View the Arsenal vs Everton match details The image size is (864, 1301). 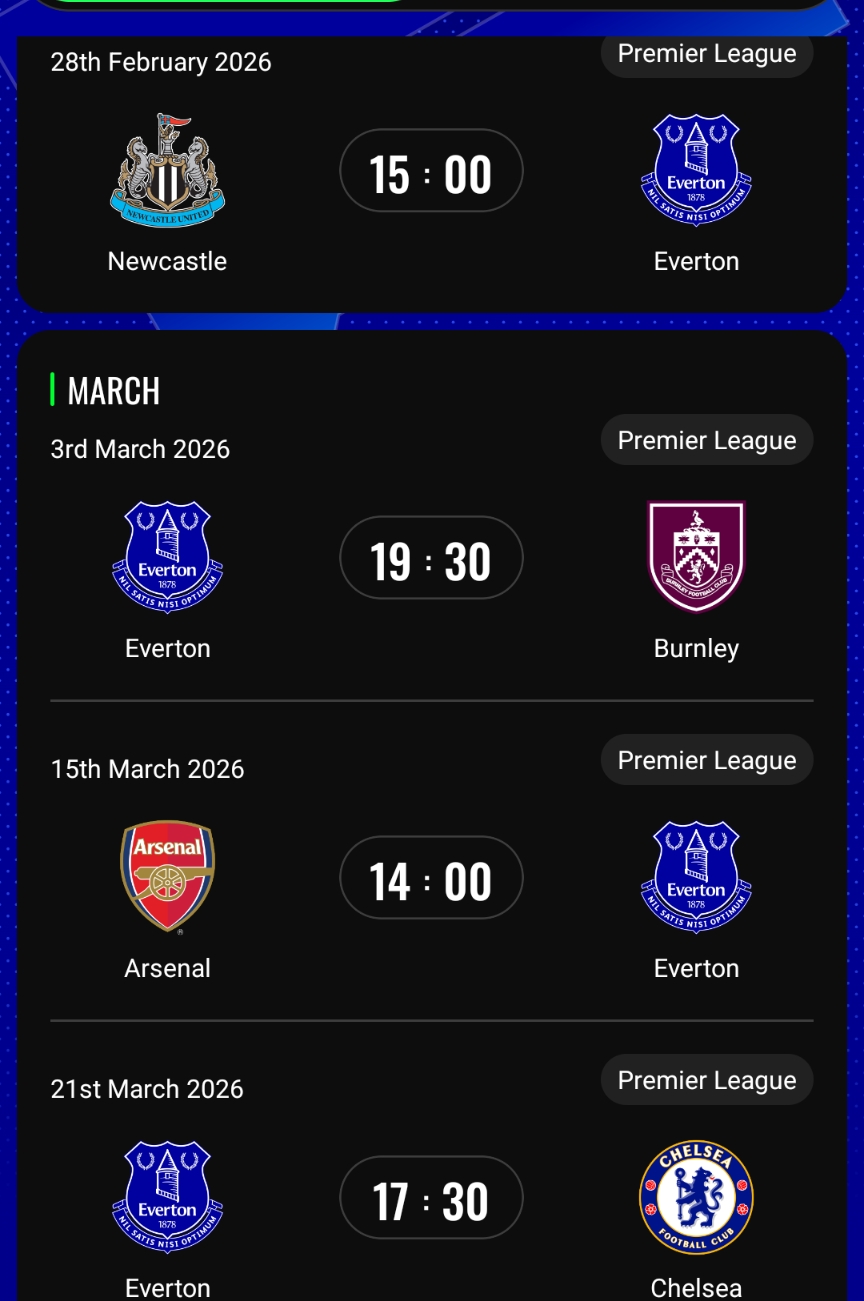click(431, 878)
